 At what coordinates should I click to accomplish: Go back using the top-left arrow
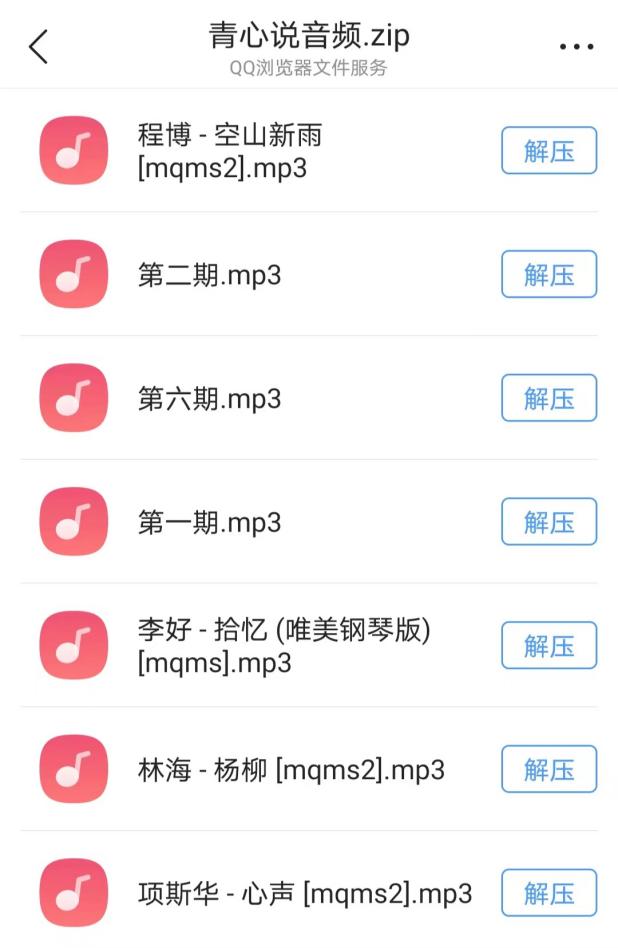38,46
